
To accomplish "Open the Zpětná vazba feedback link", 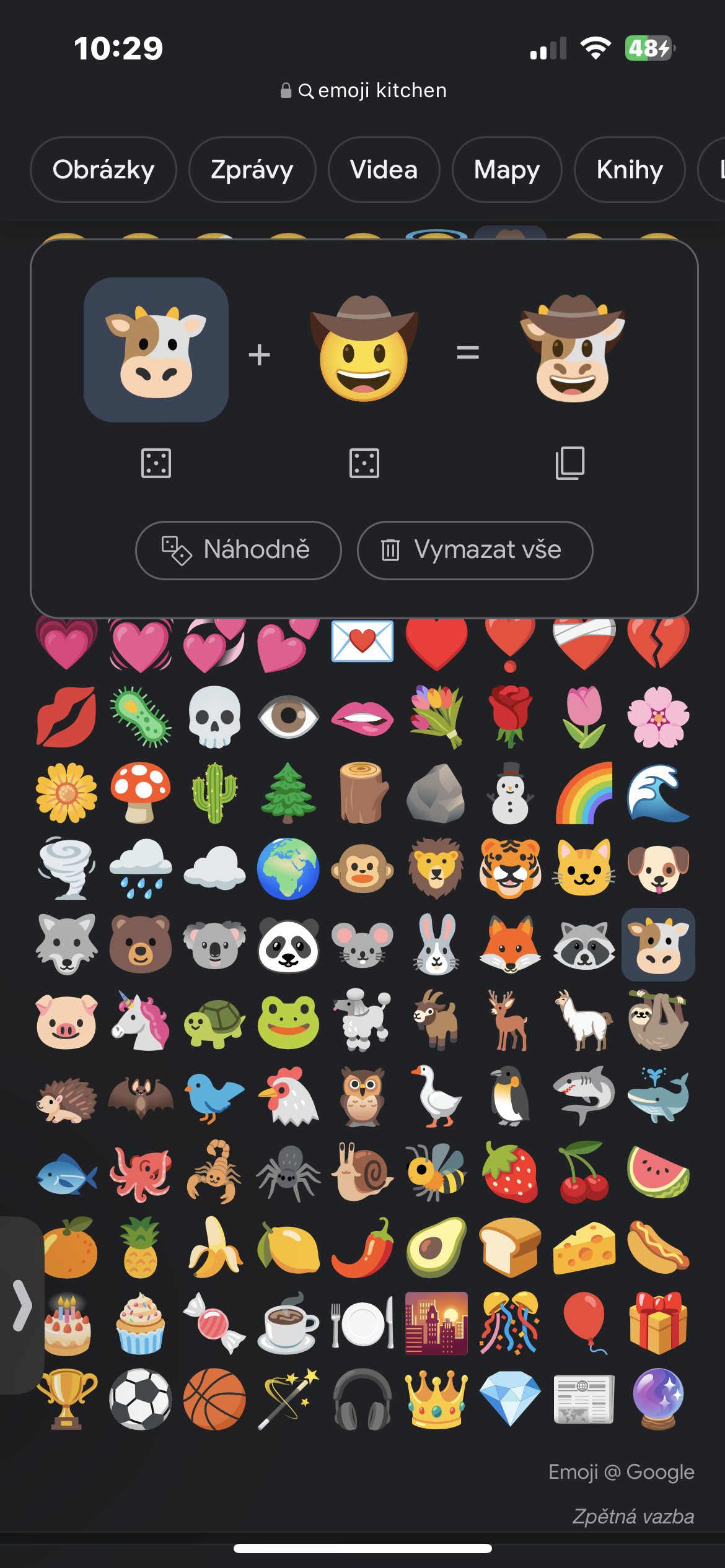I will (633, 1516).
